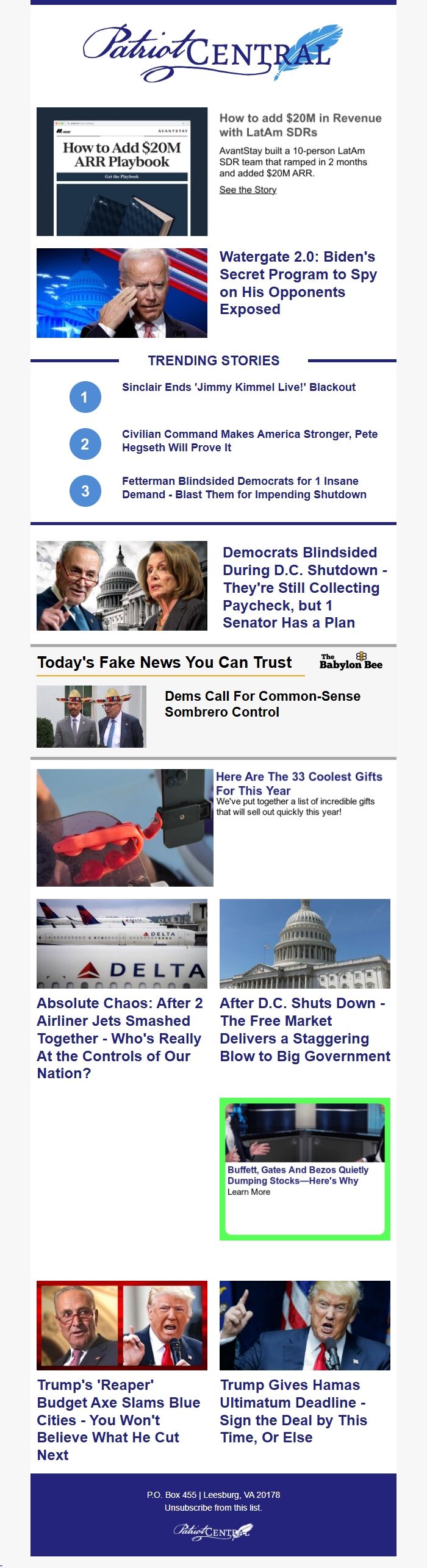Tap the Schumer and Pelosi photo
This screenshot has height=1568, width=427.
click(x=122, y=585)
